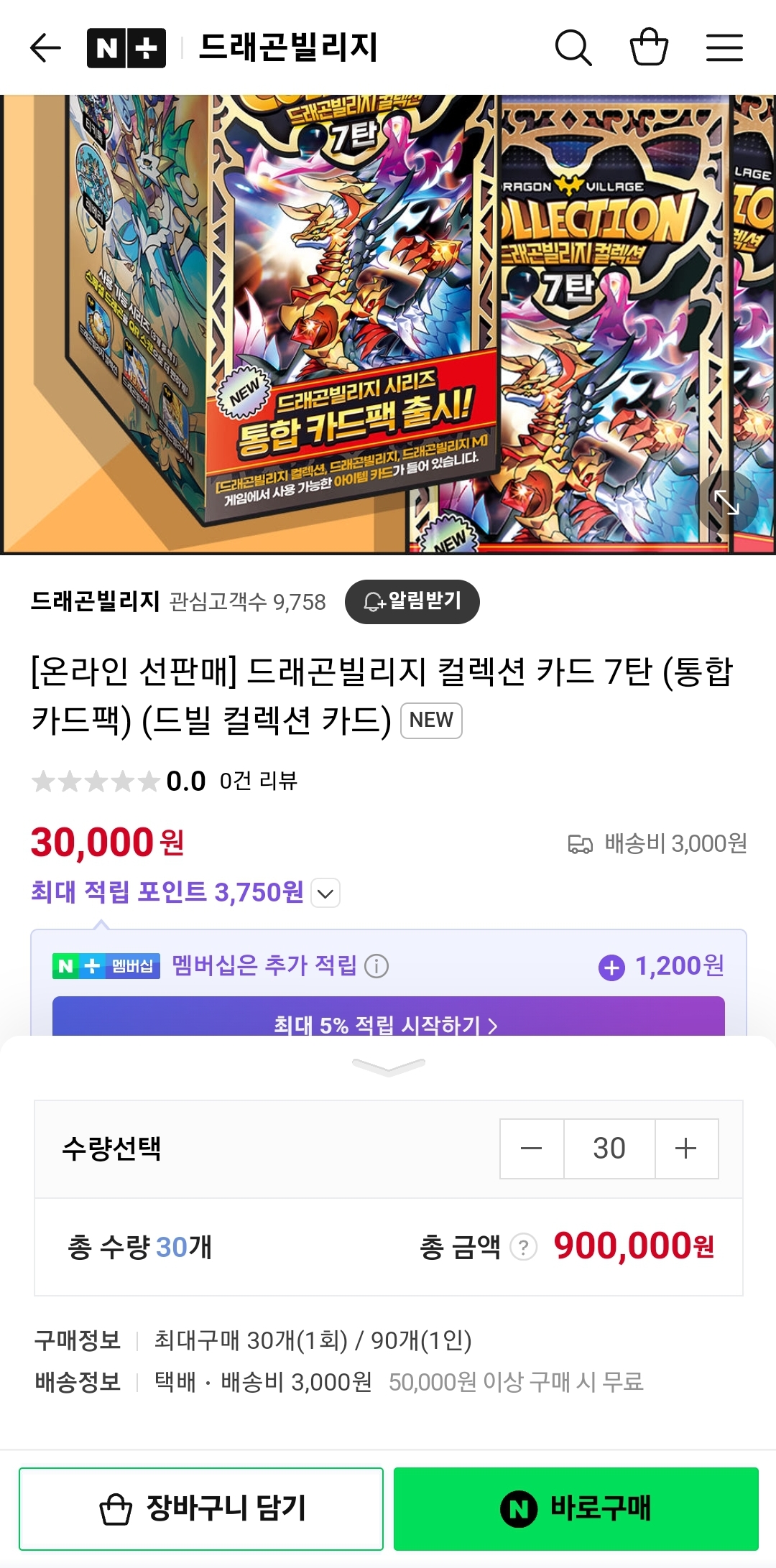The height and width of the screenshot is (1568, 776).
Task: Open the search magnifier icon
Action: pyautogui.click(x=573, y=48)
